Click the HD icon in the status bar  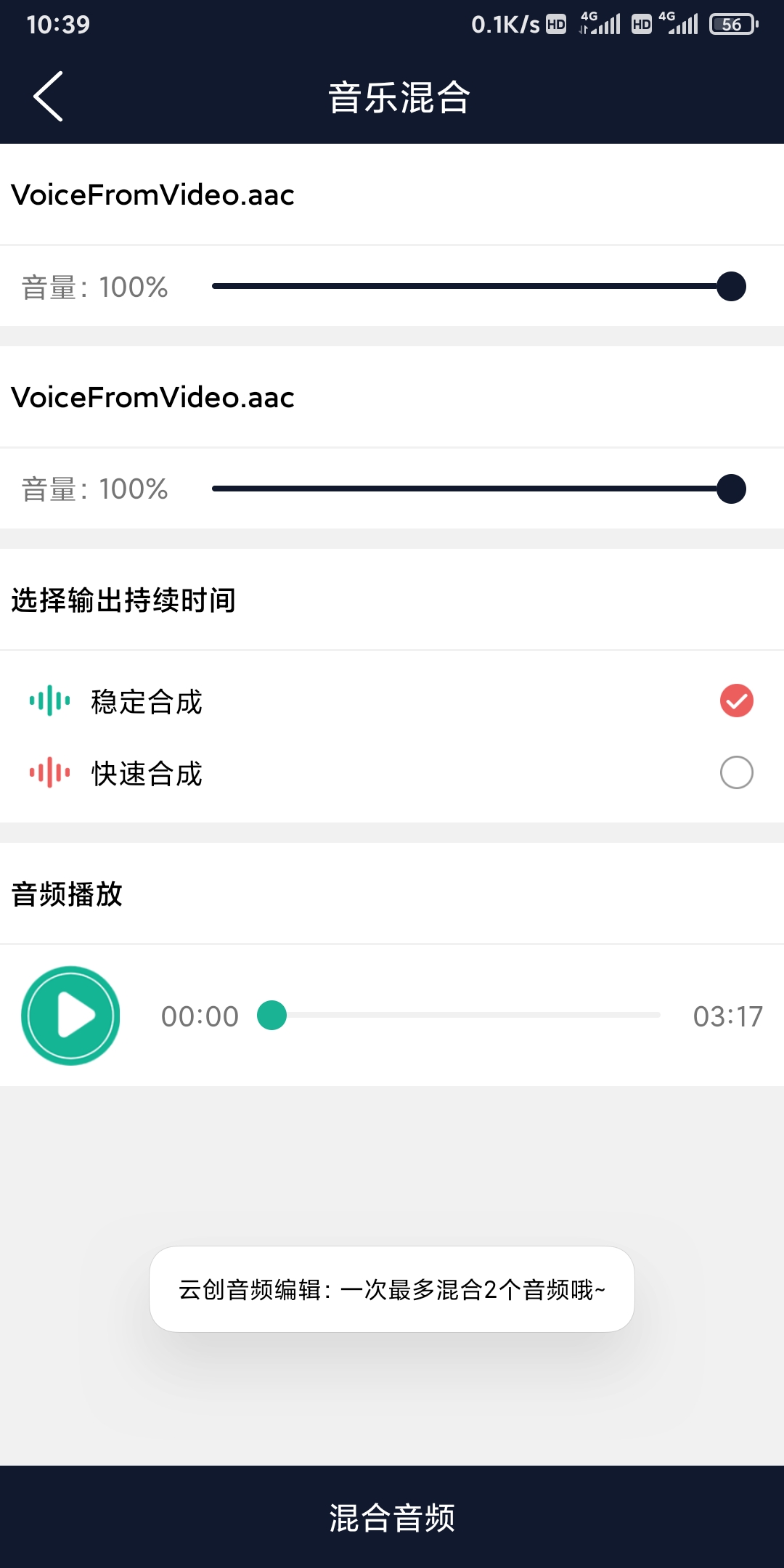click(555, 25)
